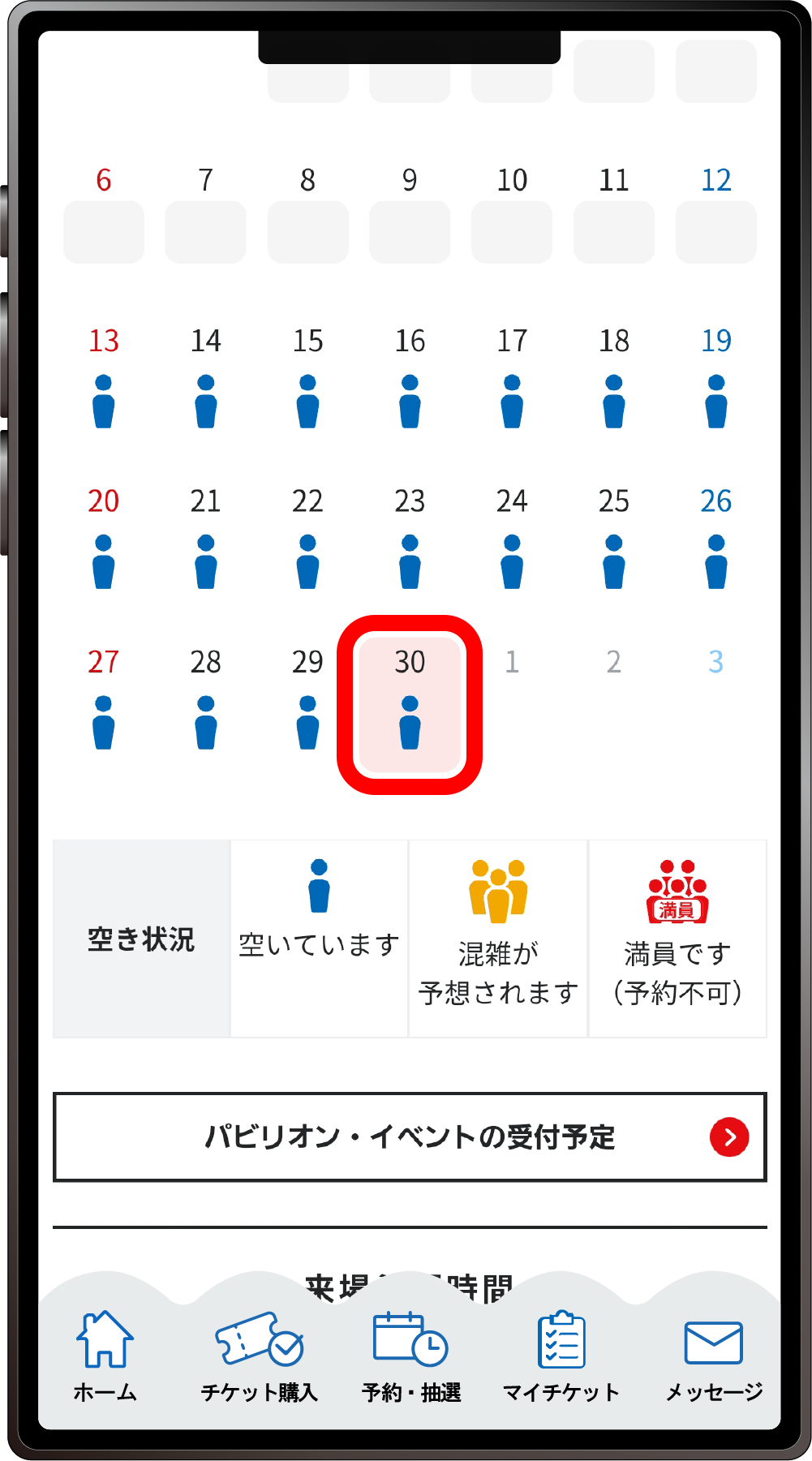The image size is (812, 1461).
Task: Open the 予約・抽選 tab
Action: tap(410, 1356)
